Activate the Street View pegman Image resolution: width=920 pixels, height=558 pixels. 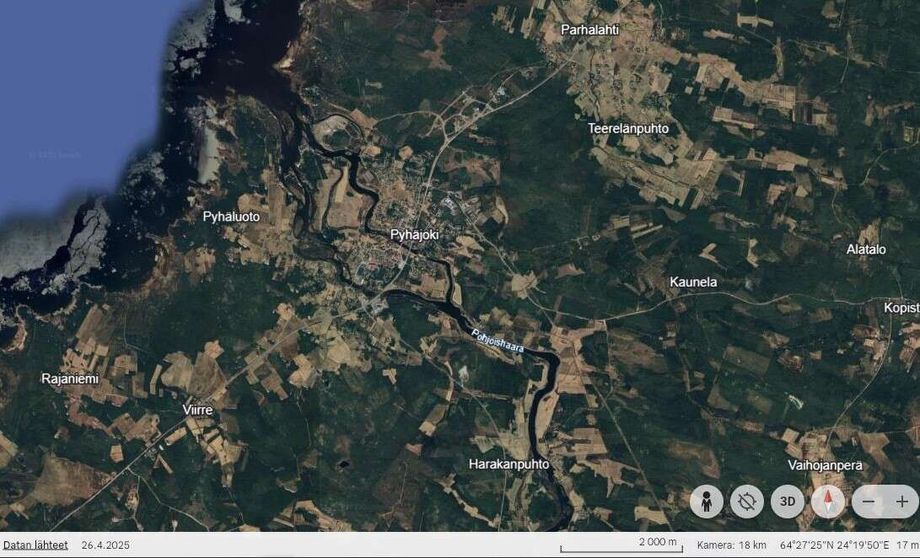pos(706,501)
